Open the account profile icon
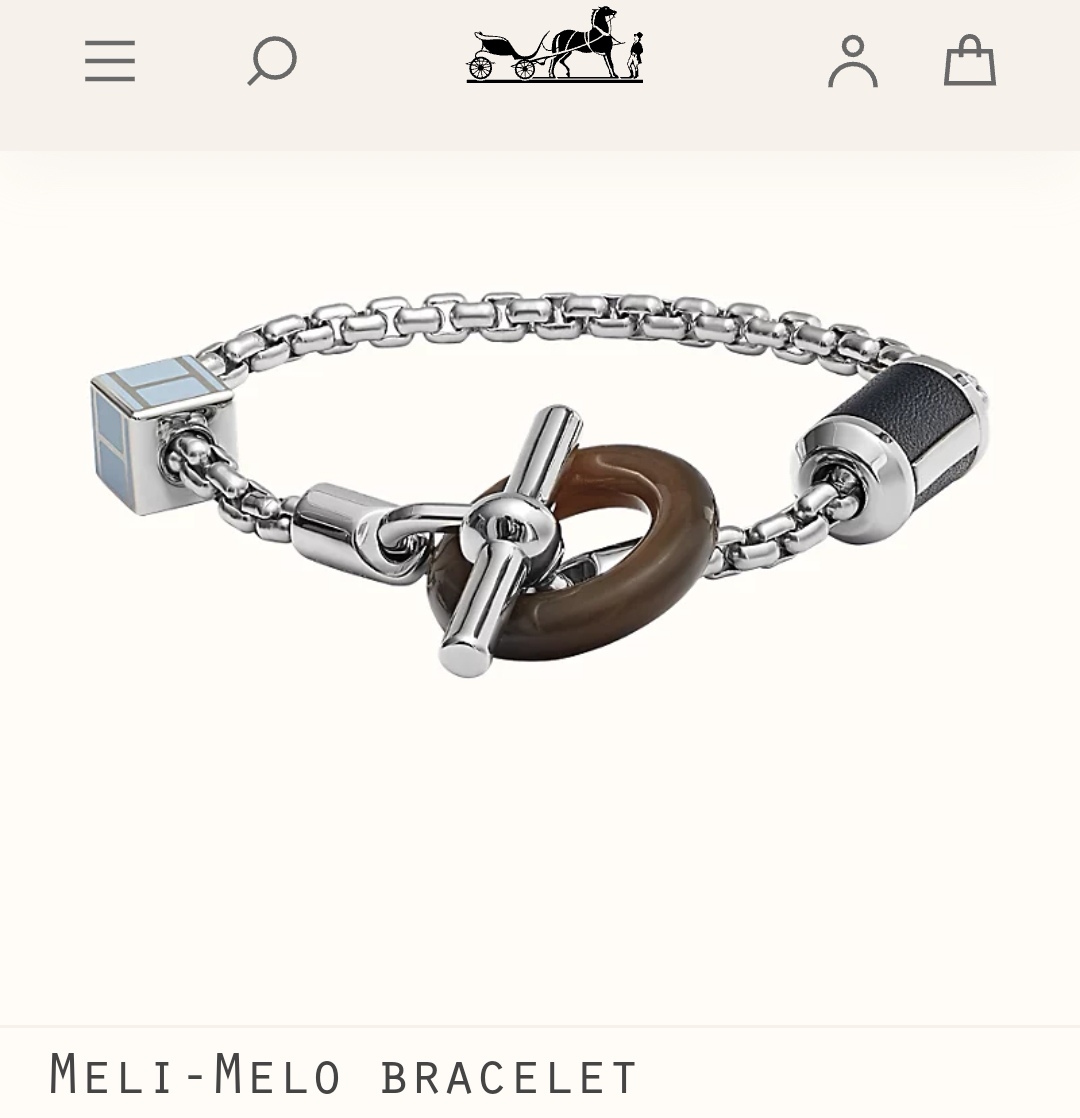Screen dimensions: 1080x1118 (853, 61)
